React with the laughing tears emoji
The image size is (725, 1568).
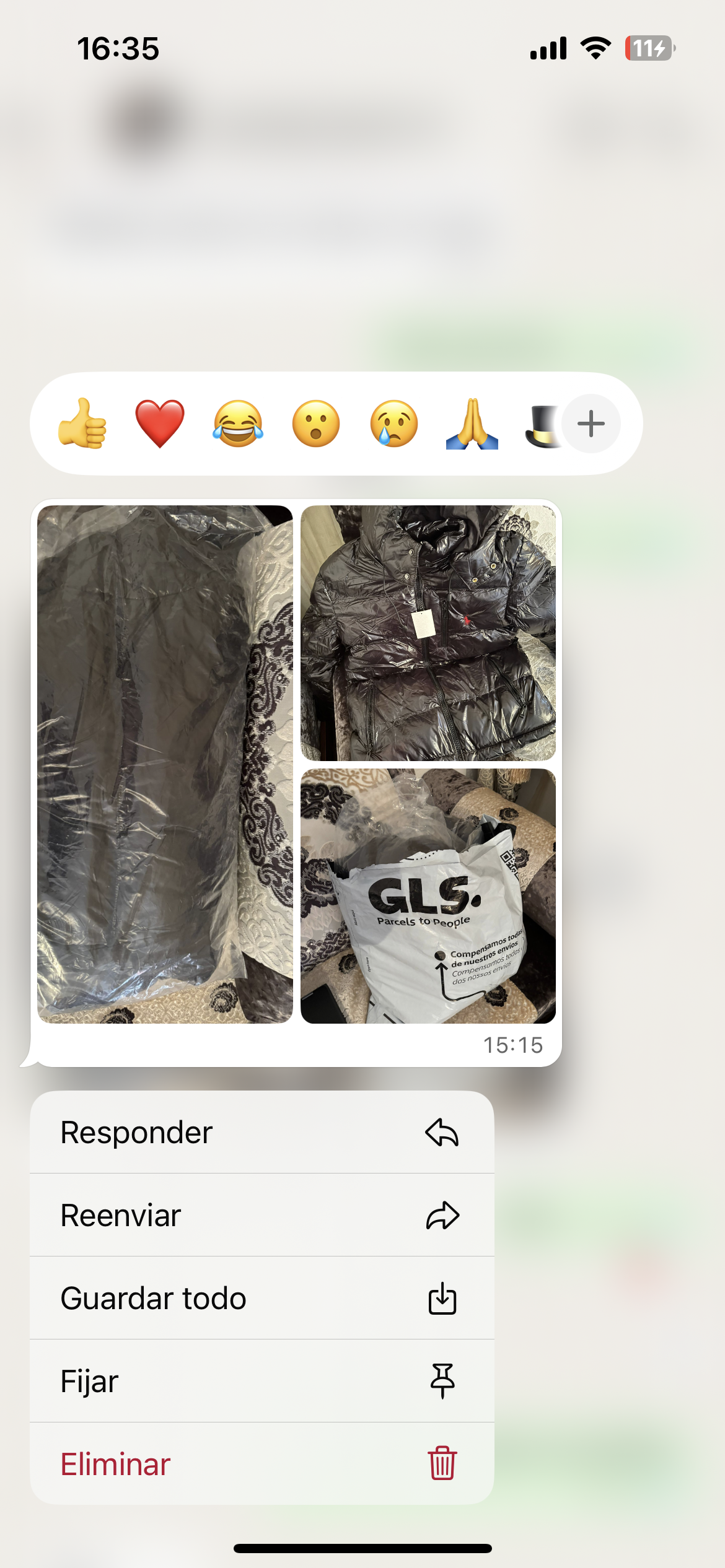click(x=238, y=424)
